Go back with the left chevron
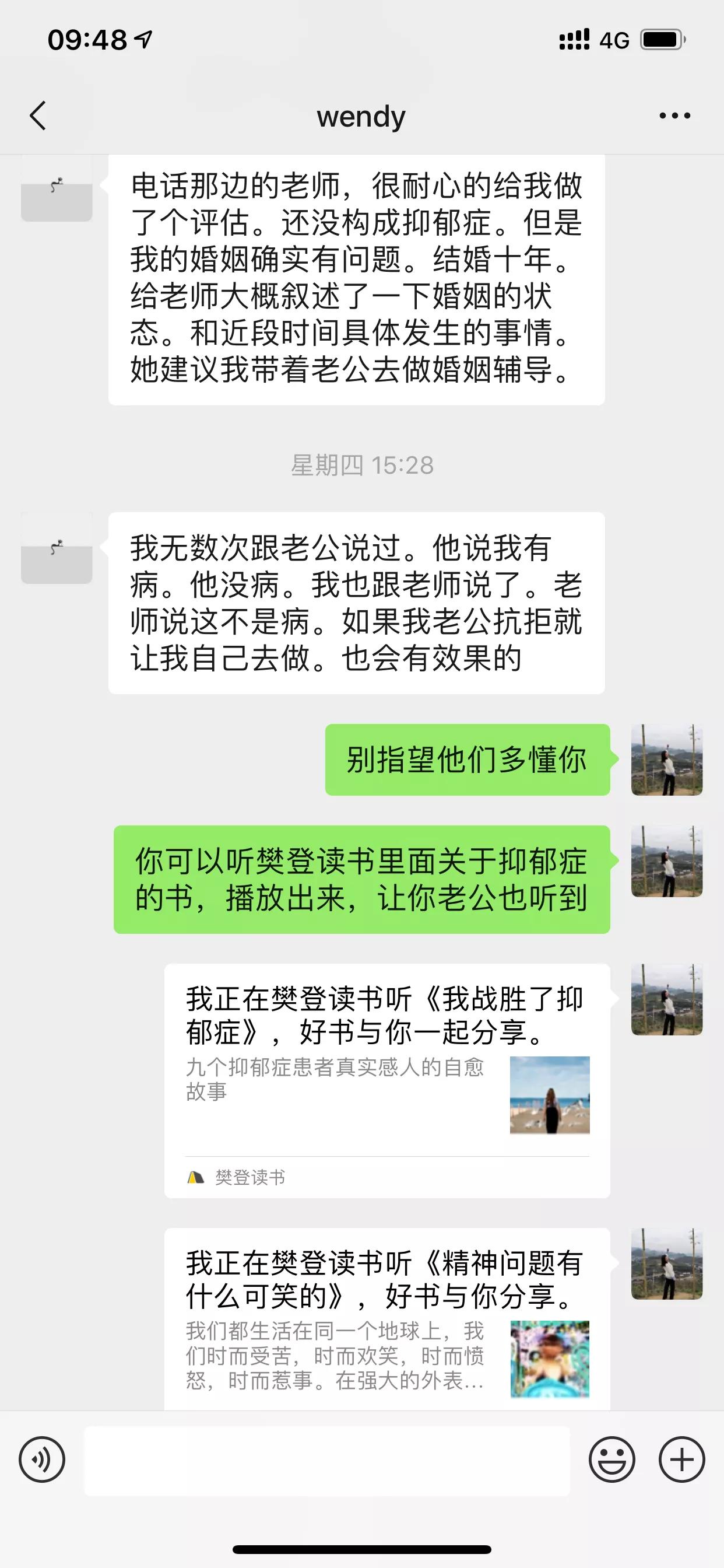 click(38, 115)
